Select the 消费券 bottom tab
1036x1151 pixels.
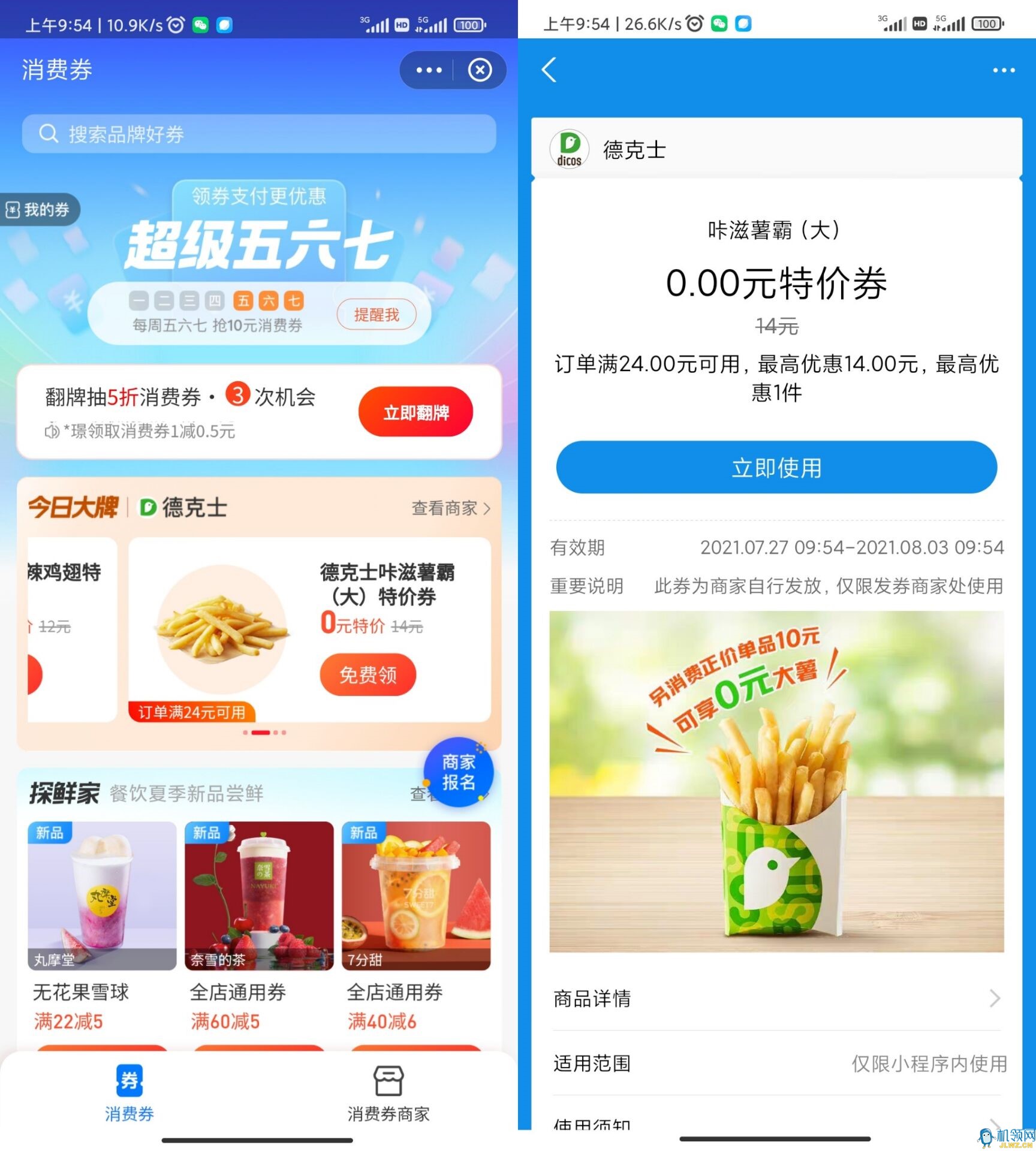[129, 1095]
